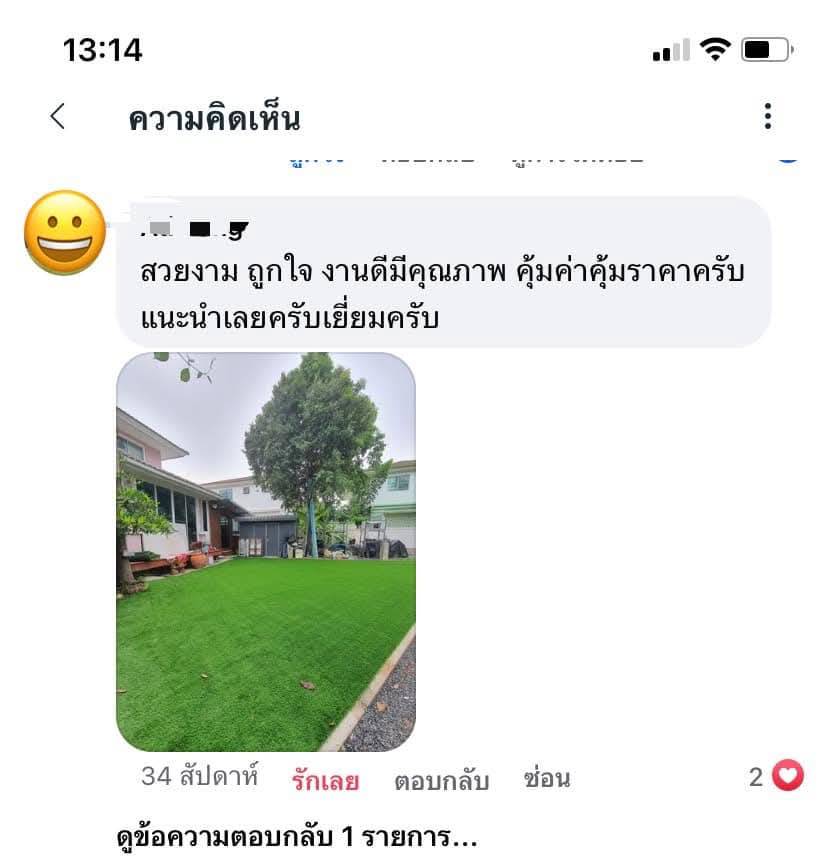The height and width of the screenshot is (862, 828).
Task: View the heart reactions count
Action: coord(776,776)
